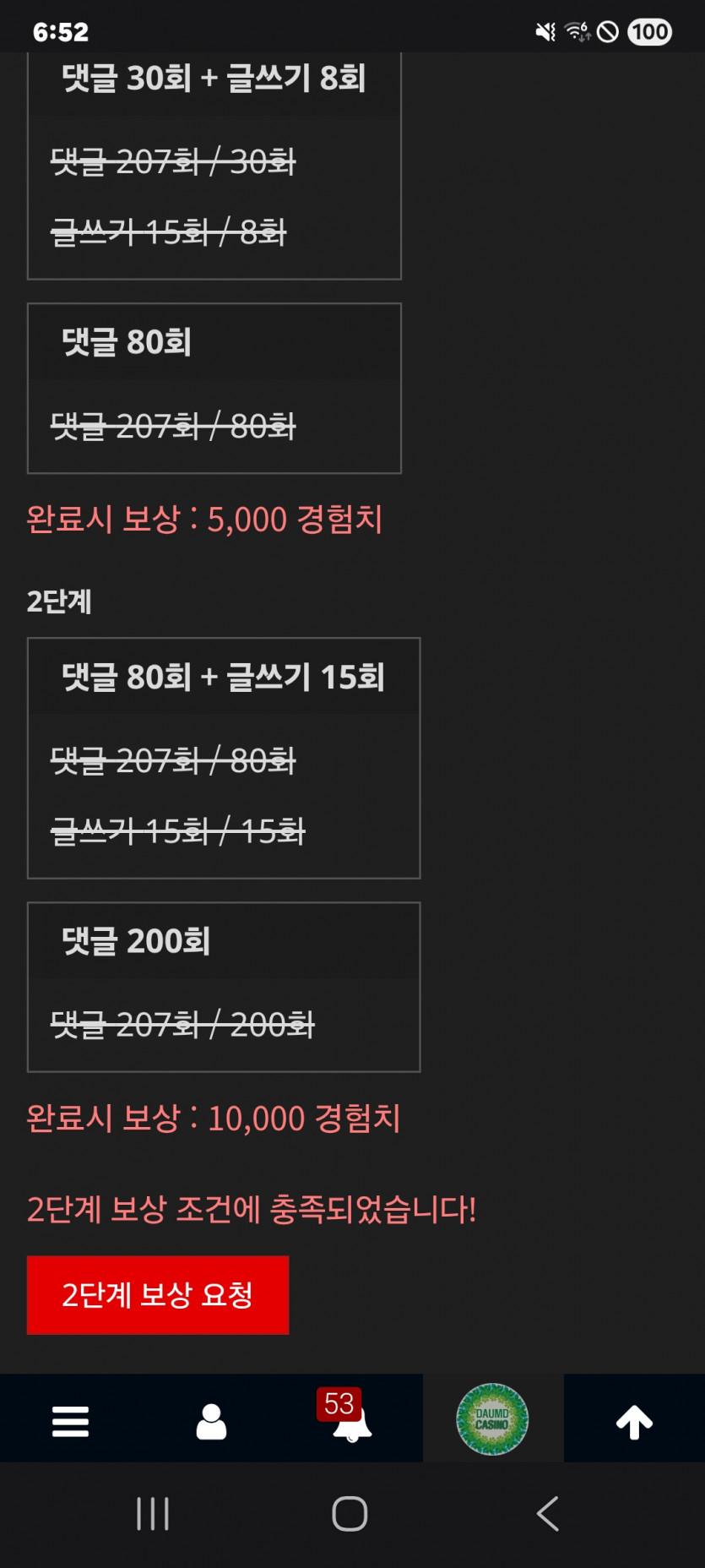Tap the 댓글 200회 mission card
The image size is (705, 1568).
tap(223, 987)
